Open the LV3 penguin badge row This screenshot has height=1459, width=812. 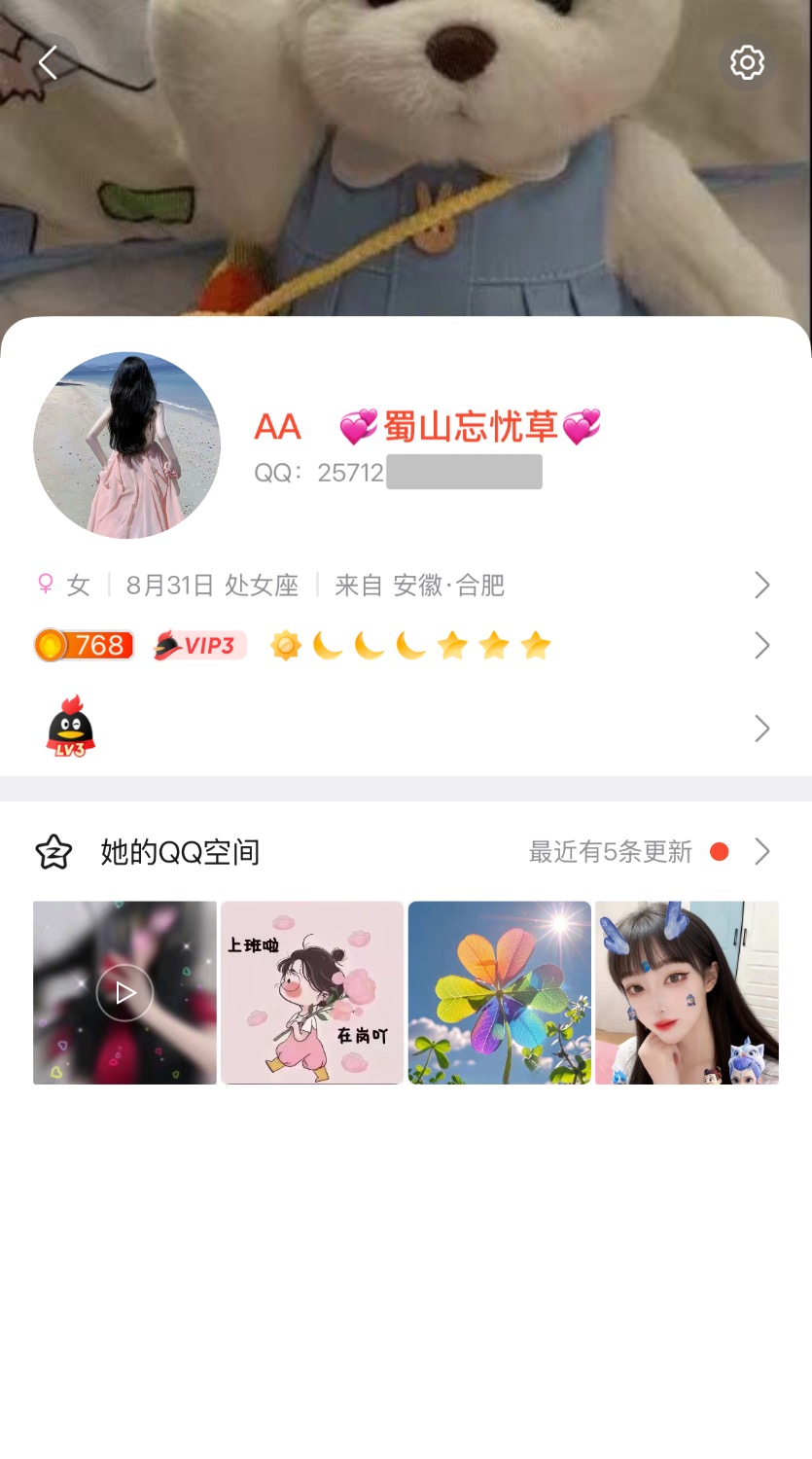(405, 729)
